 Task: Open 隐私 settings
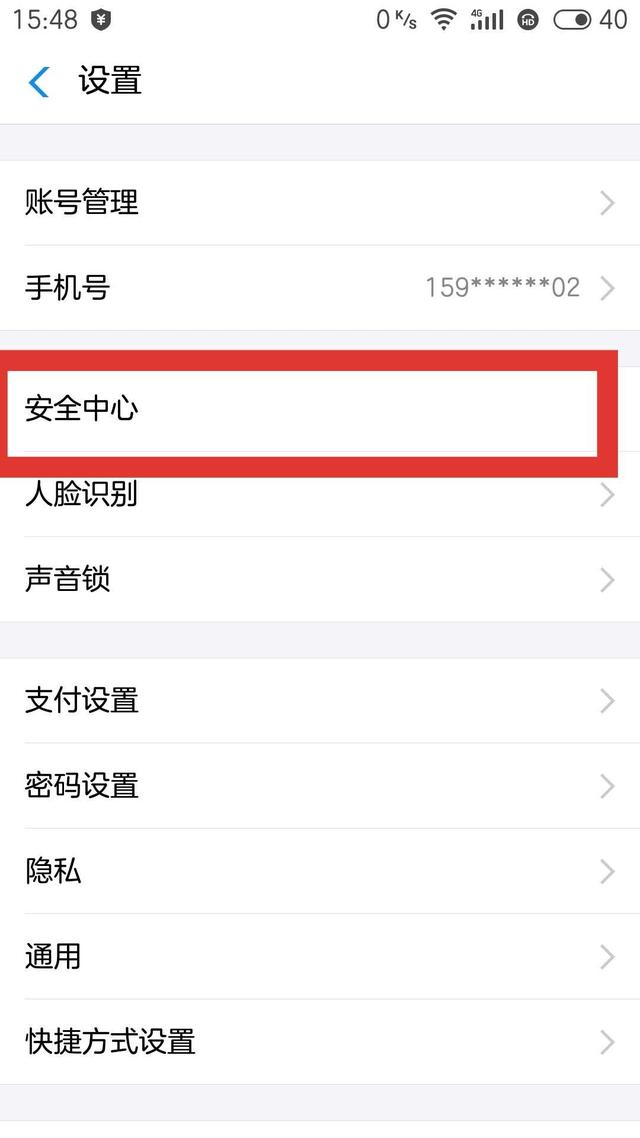[320, 871]
